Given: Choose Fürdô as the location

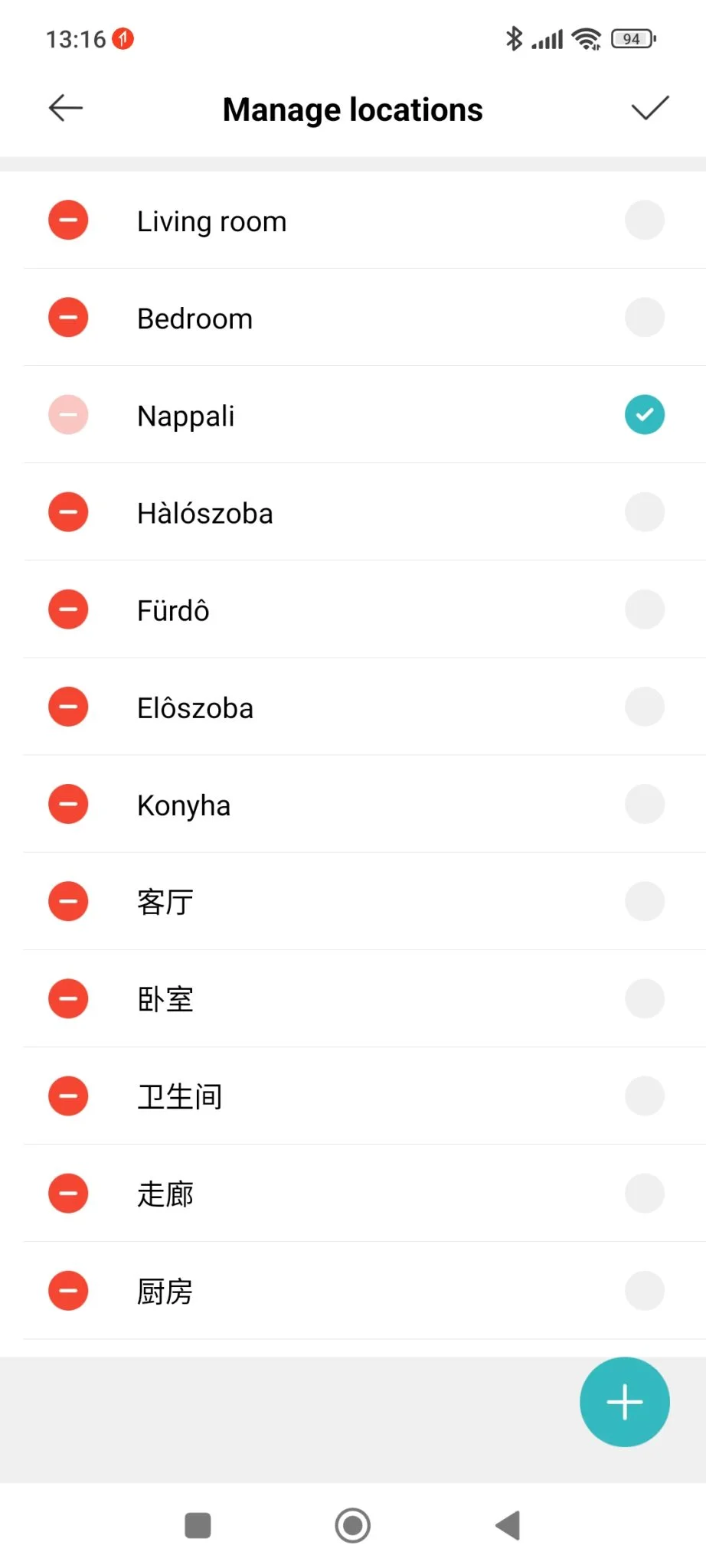Looking at the screenshot, I should point(644,609).
